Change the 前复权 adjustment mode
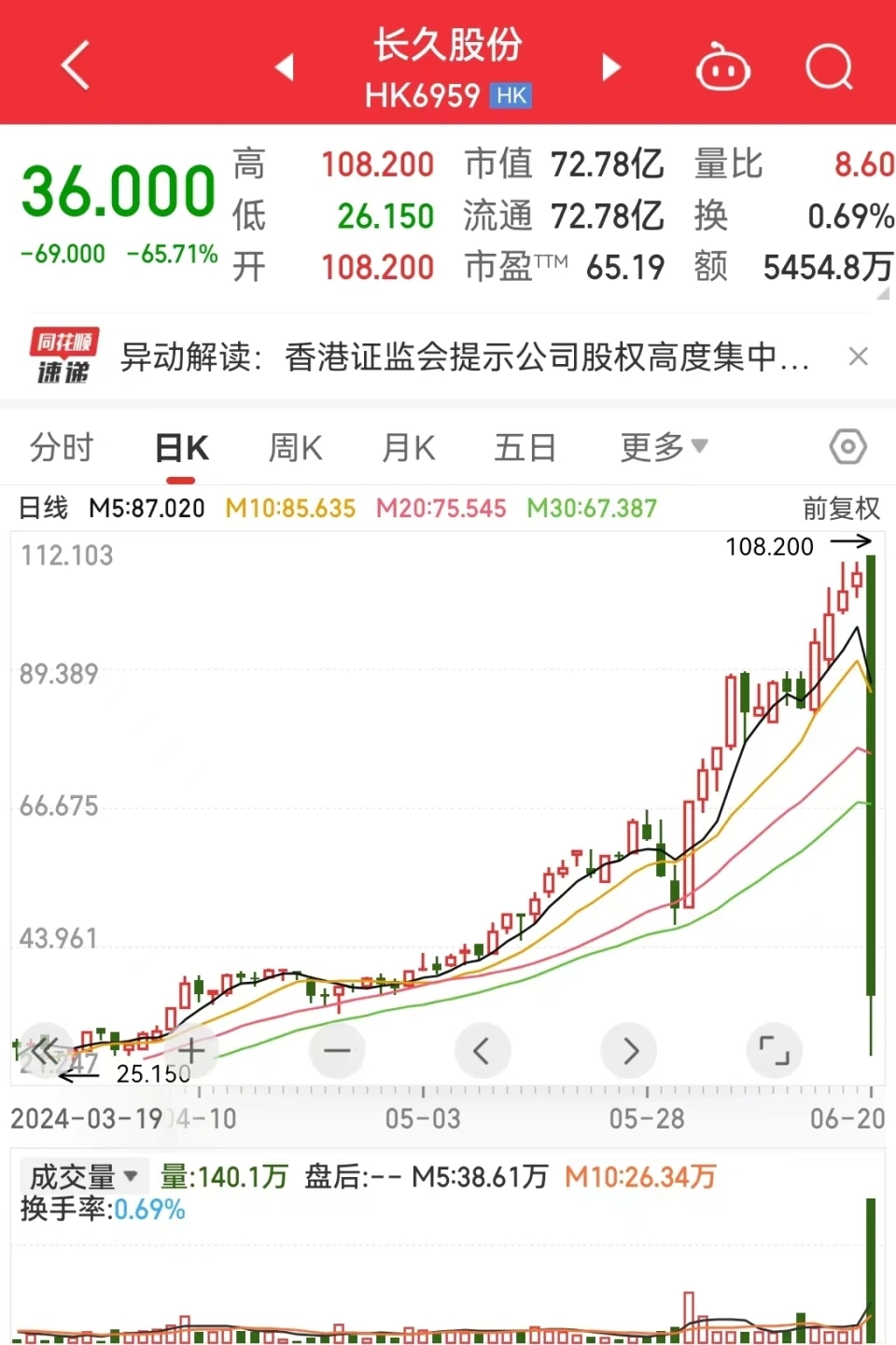 click(x=841, y=509)
